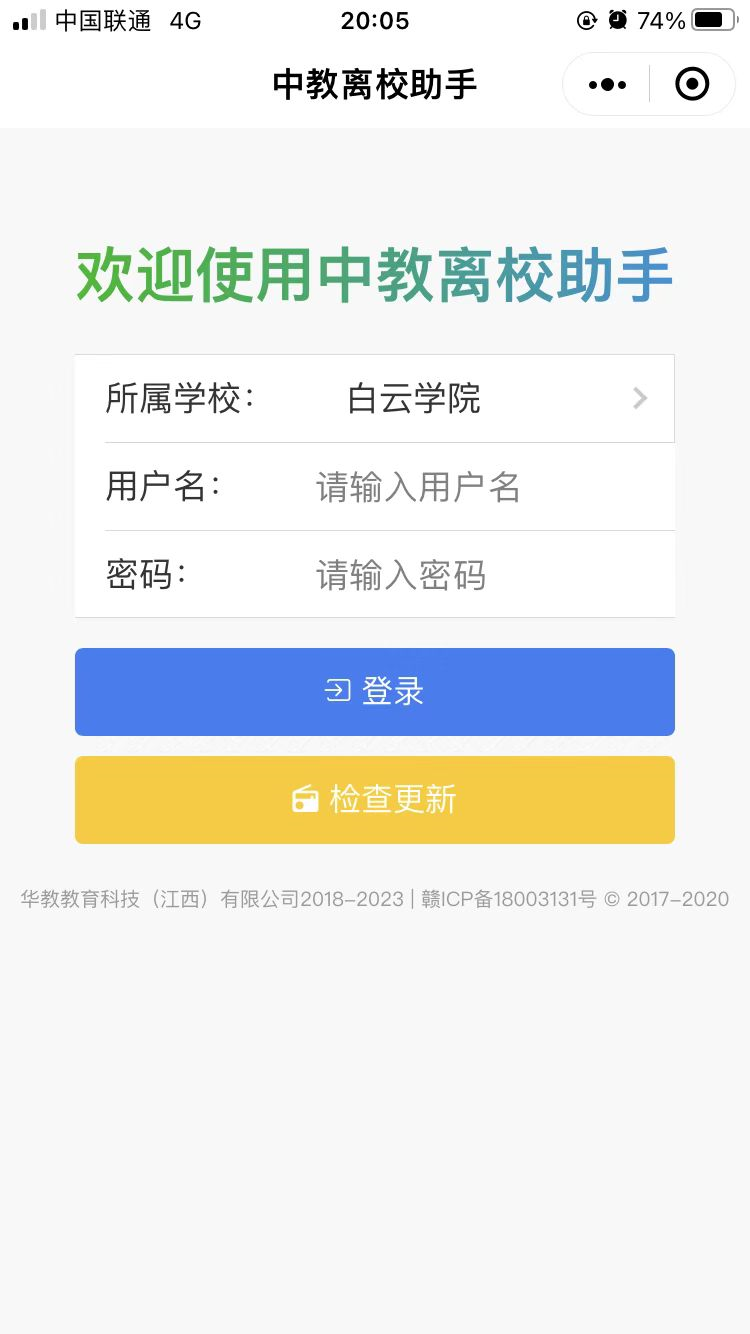The width and height of the screenshot is (750, 1334).
Task: Click the alarm clock status icon
Action: 617,19
